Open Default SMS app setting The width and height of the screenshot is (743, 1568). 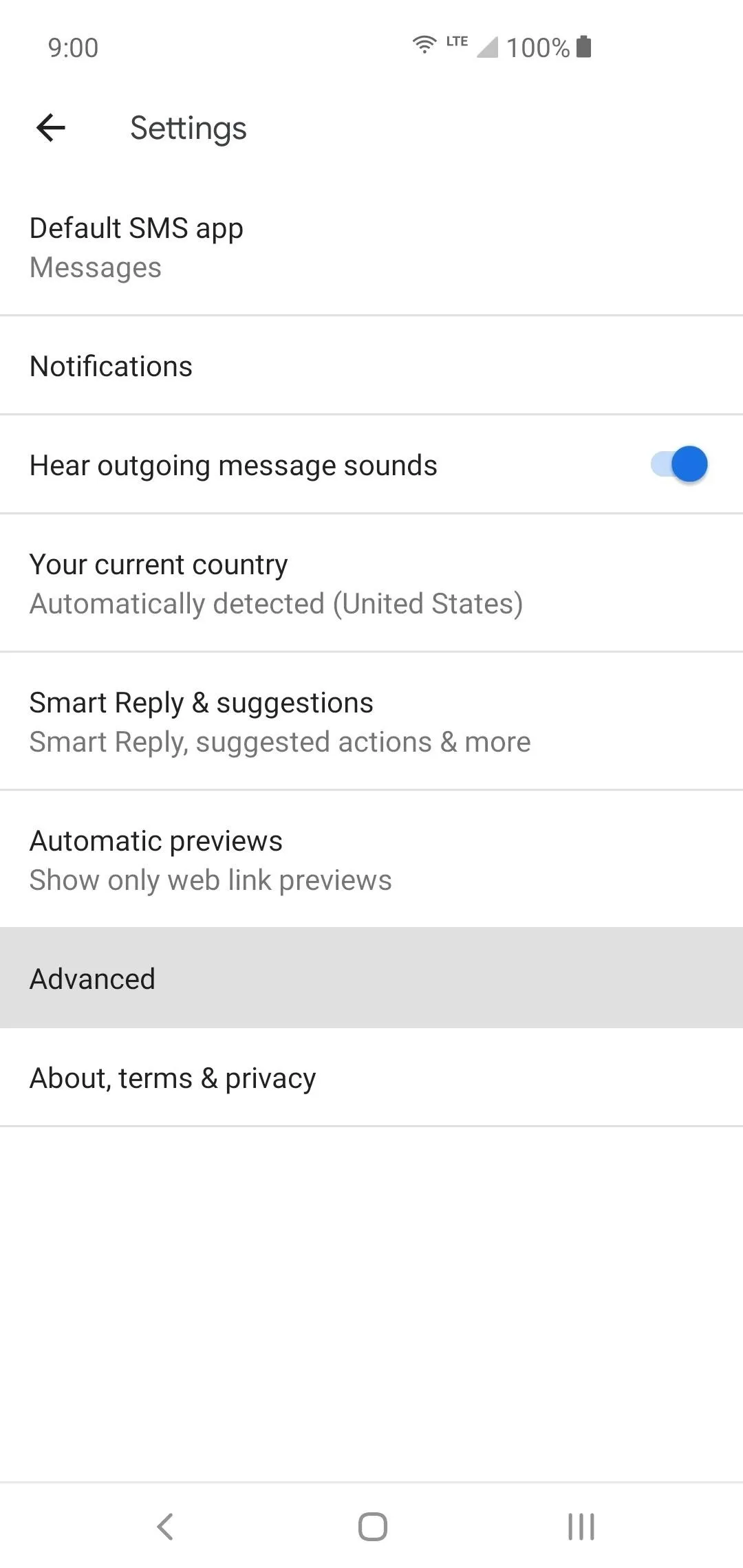[371, 247]
